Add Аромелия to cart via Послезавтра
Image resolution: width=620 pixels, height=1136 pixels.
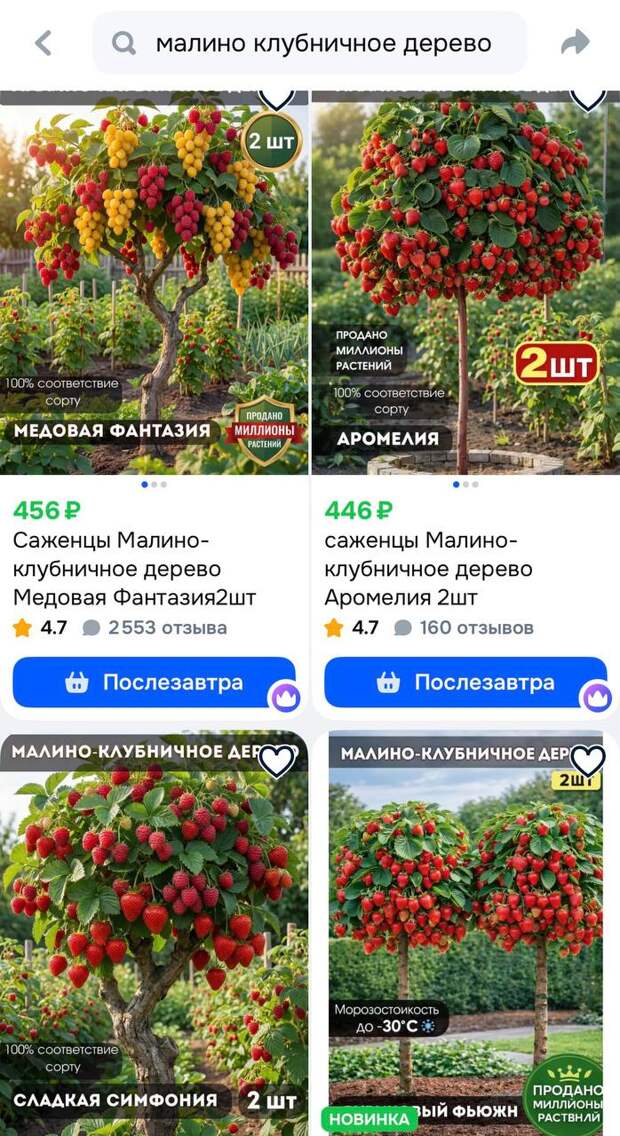coord(465,683)
